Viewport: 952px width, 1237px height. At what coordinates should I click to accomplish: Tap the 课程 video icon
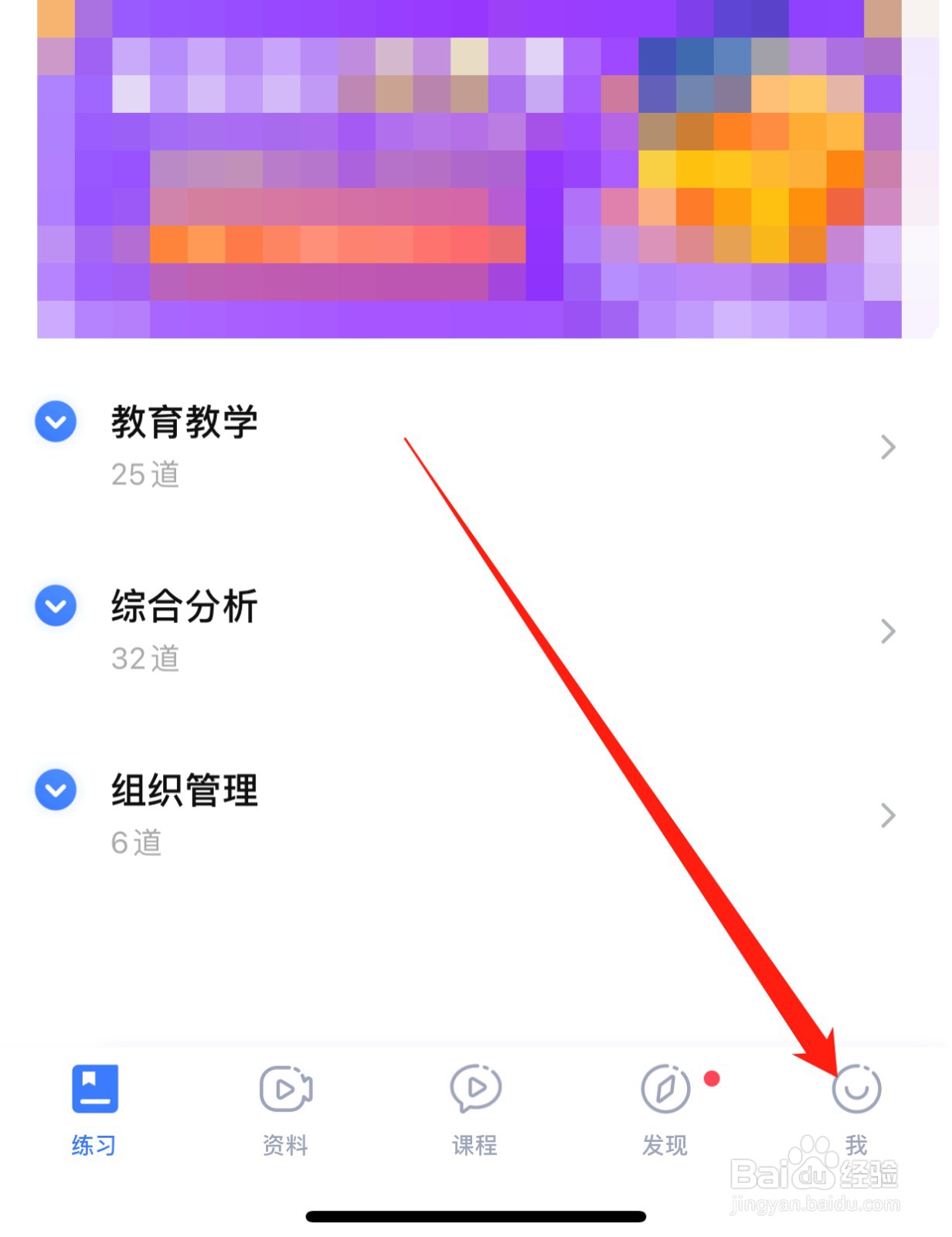click(474, 1090)
